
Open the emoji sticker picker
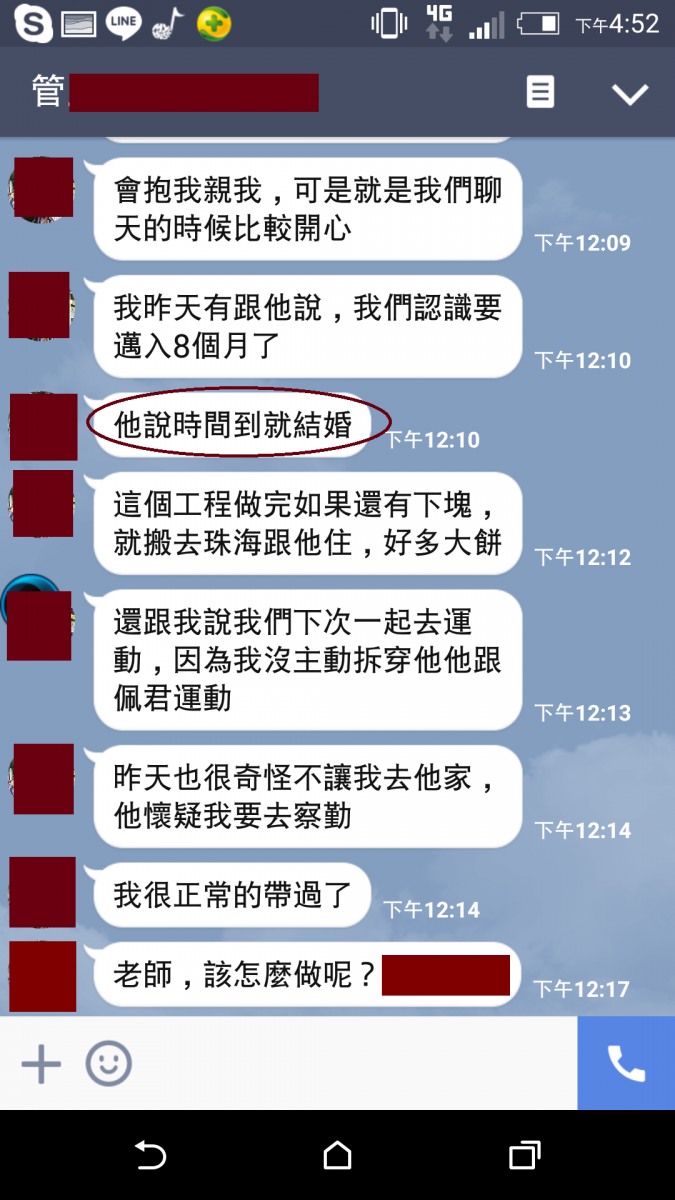pos(108,1064)
